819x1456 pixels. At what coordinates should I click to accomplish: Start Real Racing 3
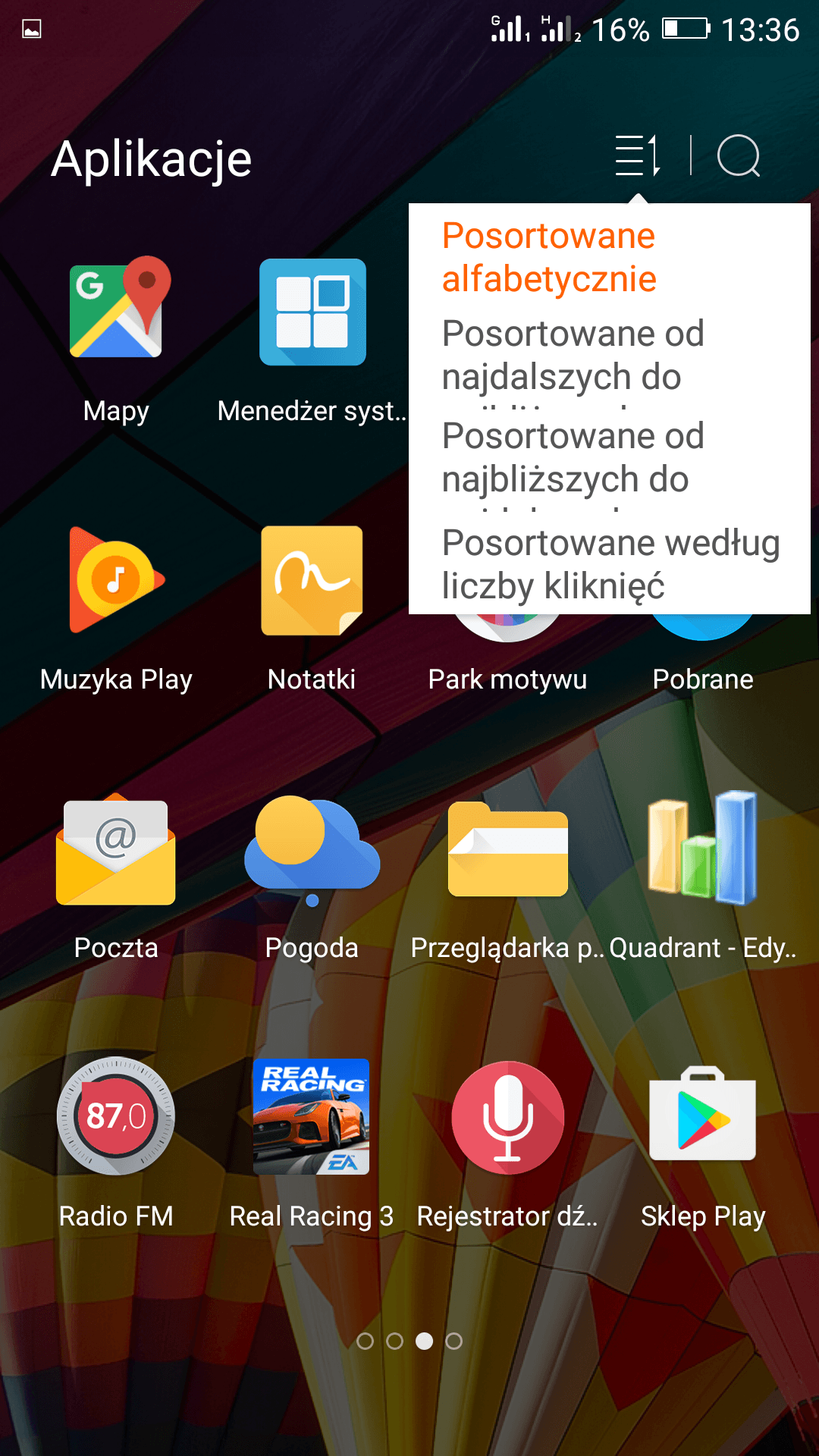pos(312,1116)
